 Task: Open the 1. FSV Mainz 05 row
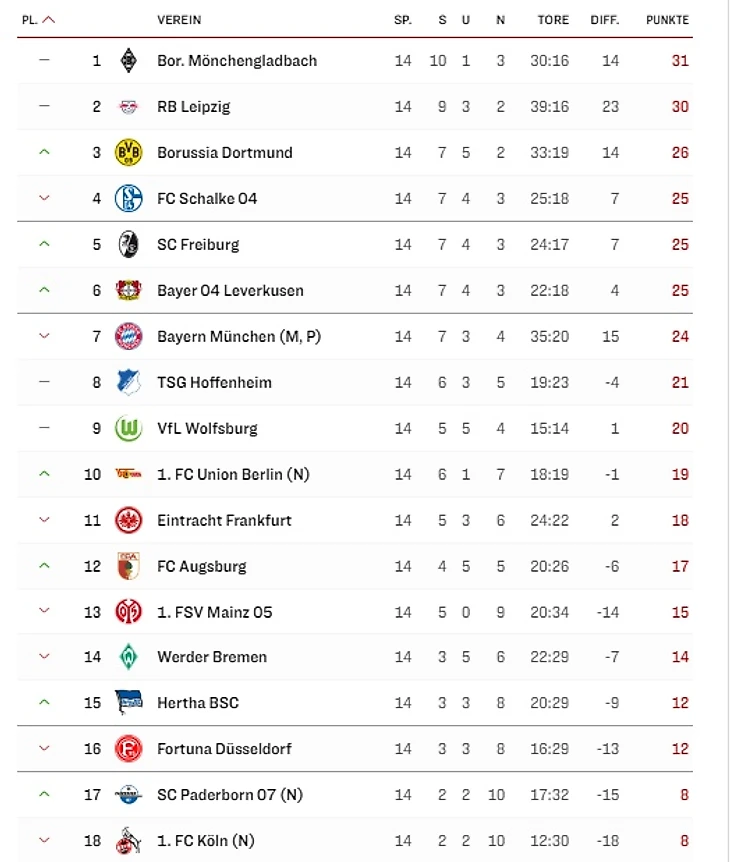[x=214, y=613]
